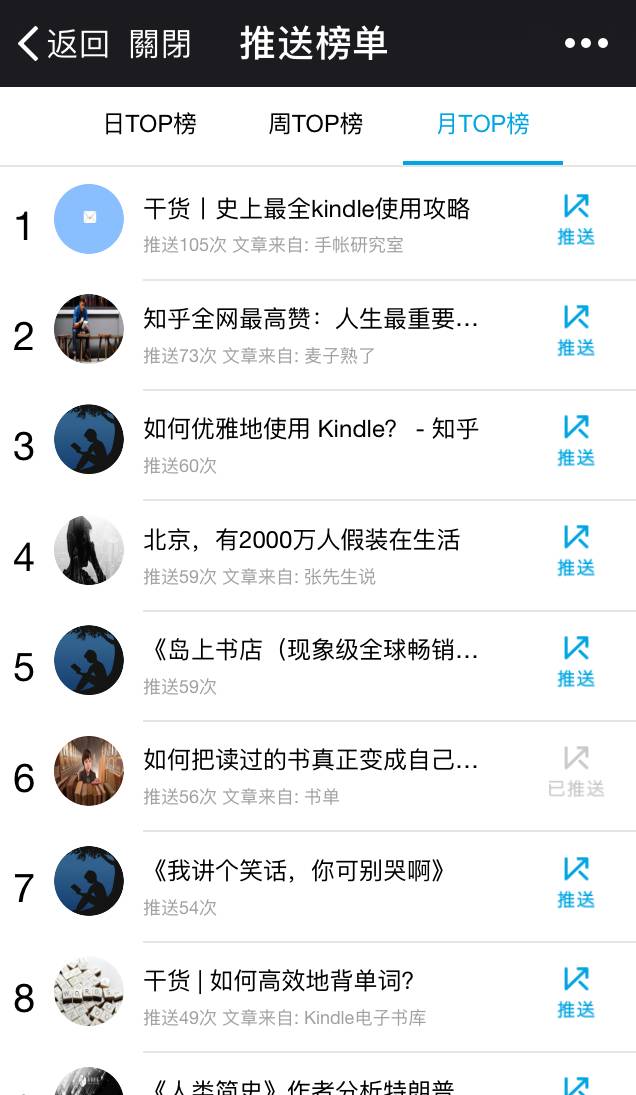The width and height of the screenshot is (636, 1095).
Task: Tap 推送 for 知乎全网最高赞 article
Action: tap(576, 331)
